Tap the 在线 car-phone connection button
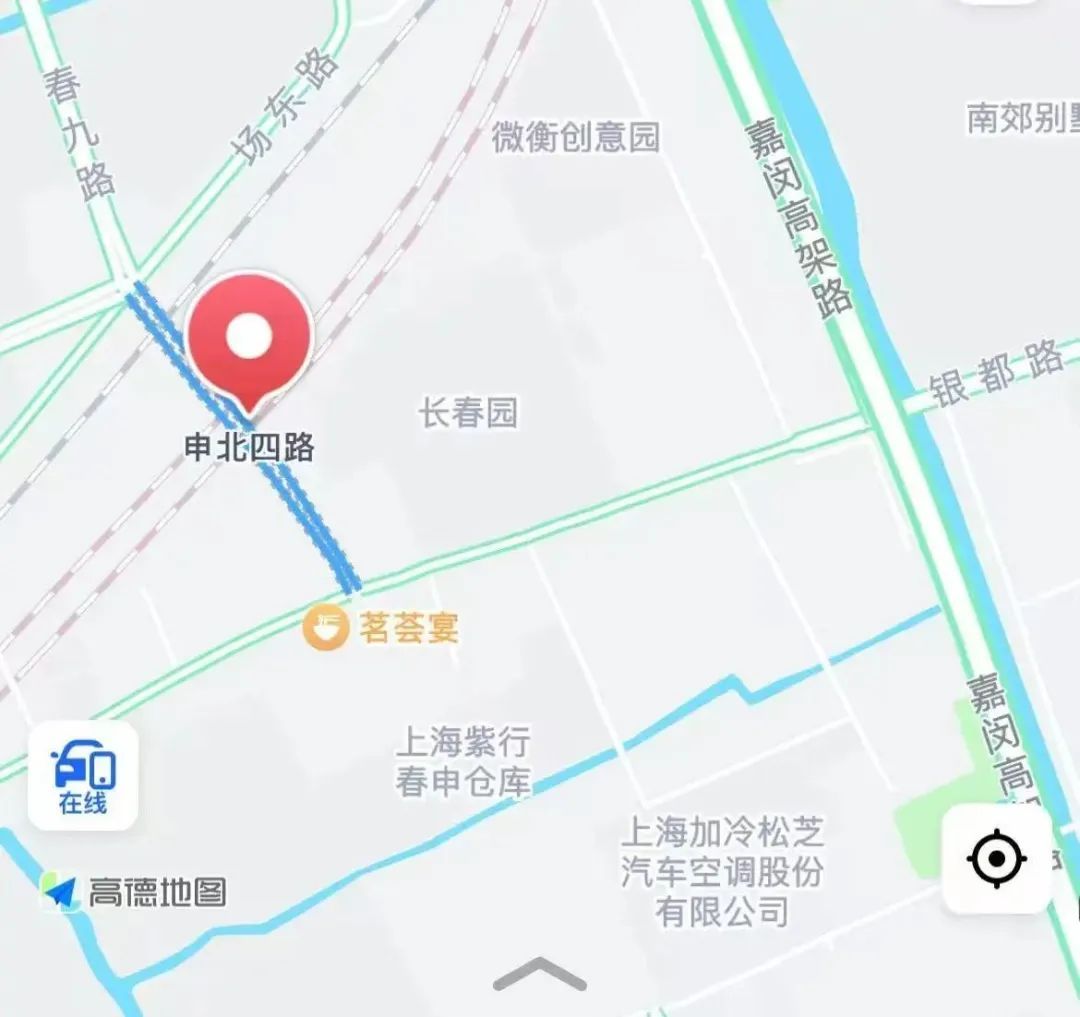 point(83,777)
